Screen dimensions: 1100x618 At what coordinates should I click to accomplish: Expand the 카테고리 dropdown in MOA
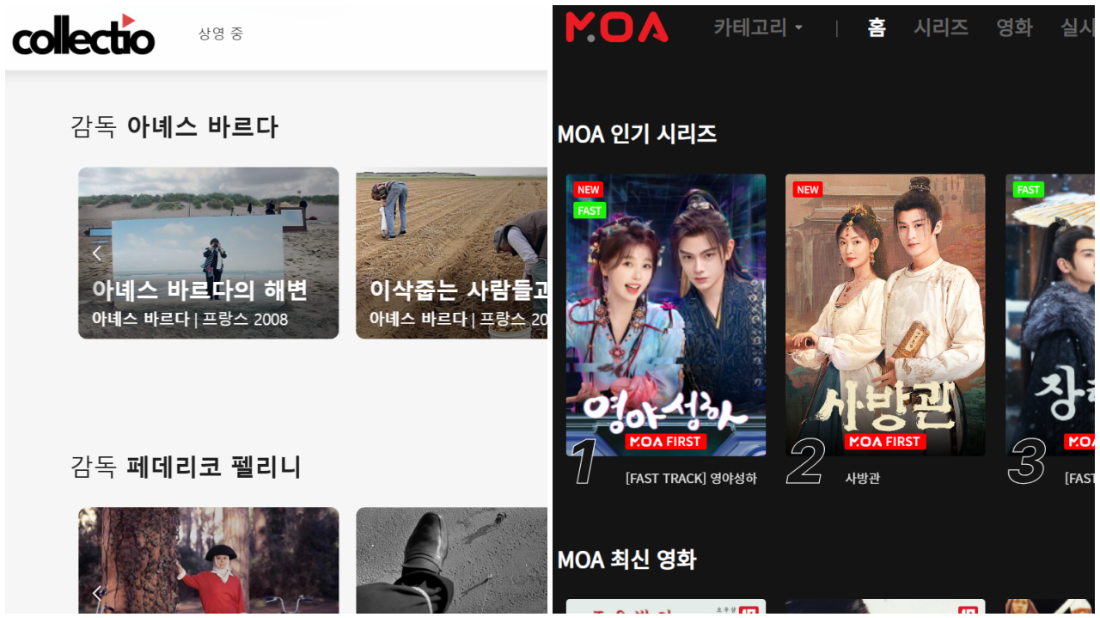pyautogui.click(x=758, y=28)
